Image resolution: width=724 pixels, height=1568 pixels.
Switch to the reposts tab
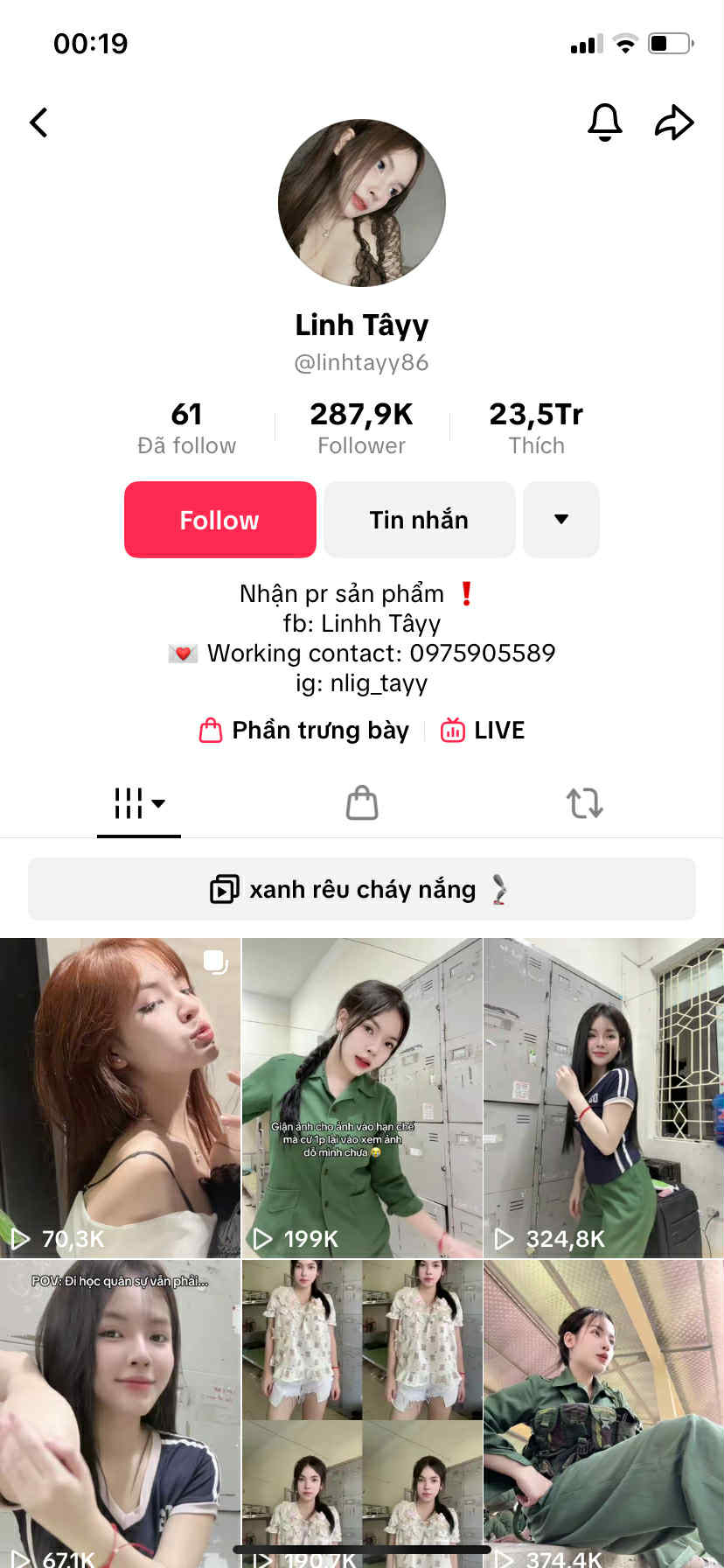(584, 803)
